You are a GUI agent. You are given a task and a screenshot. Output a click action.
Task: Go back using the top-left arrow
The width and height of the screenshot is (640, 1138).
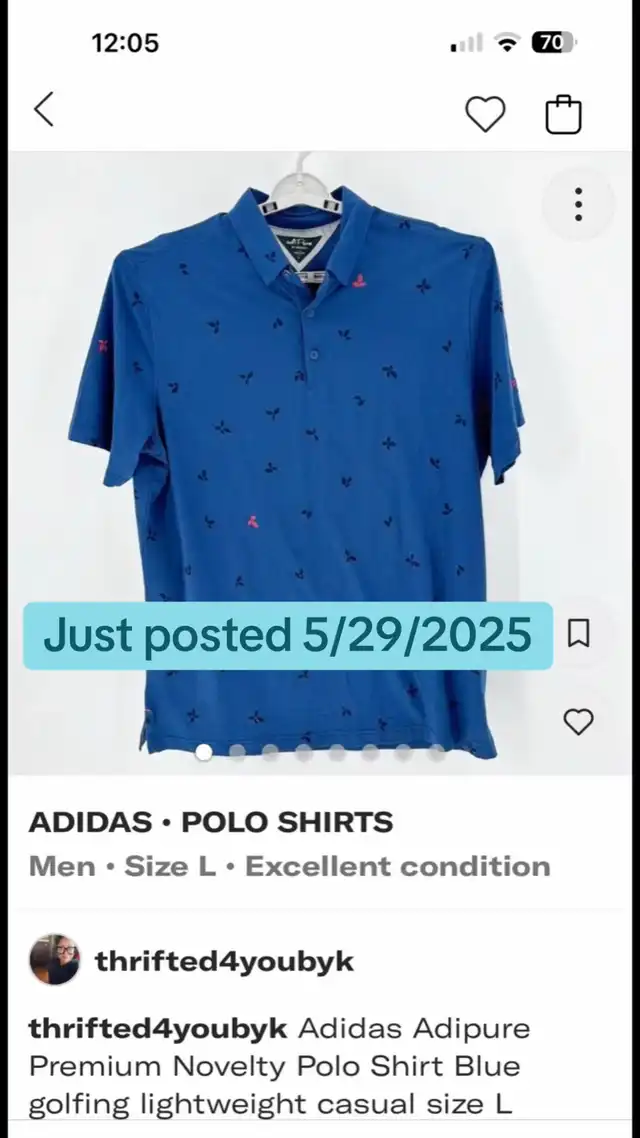pyautogui.click(x=43, y=110)
